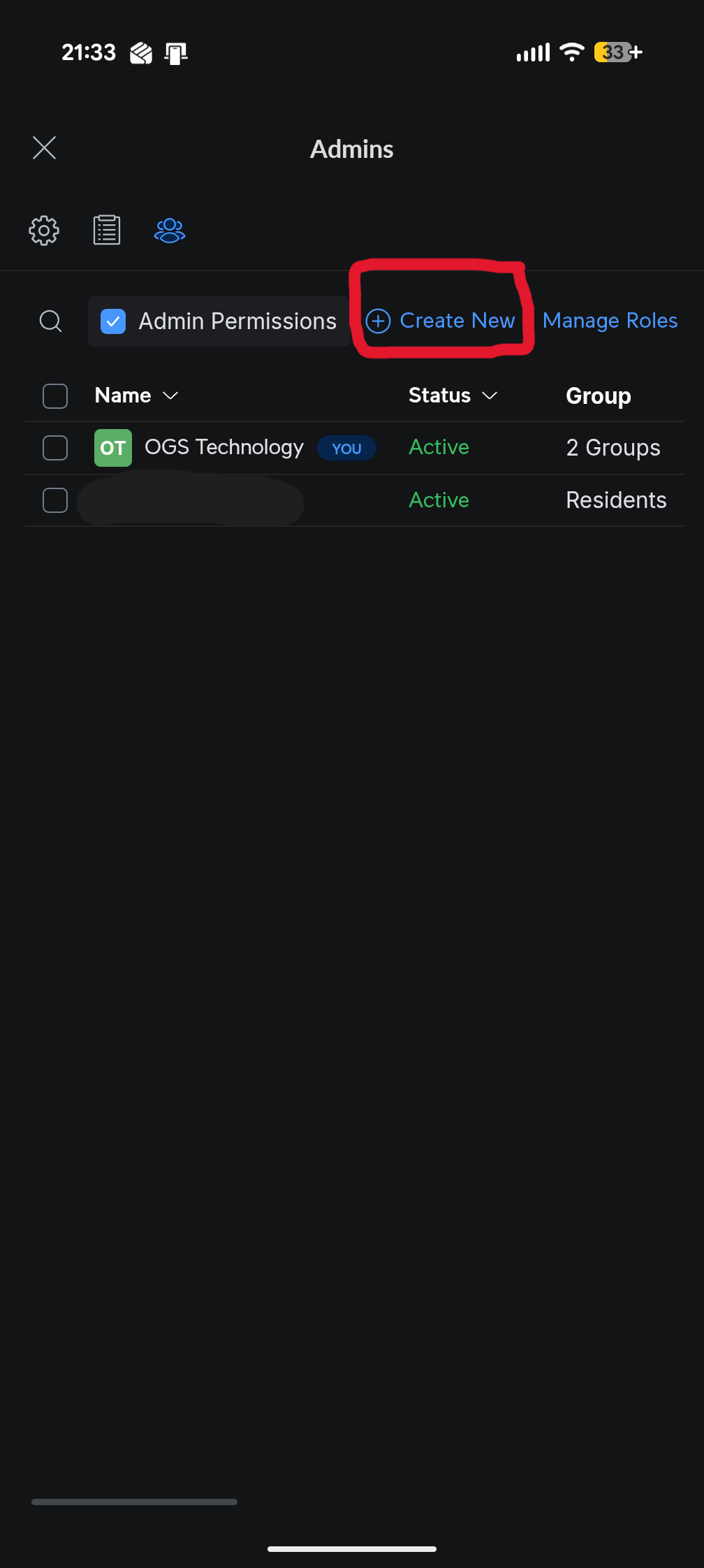704x1568 pixels.
Task: Create a new admin
Action: 441,321
